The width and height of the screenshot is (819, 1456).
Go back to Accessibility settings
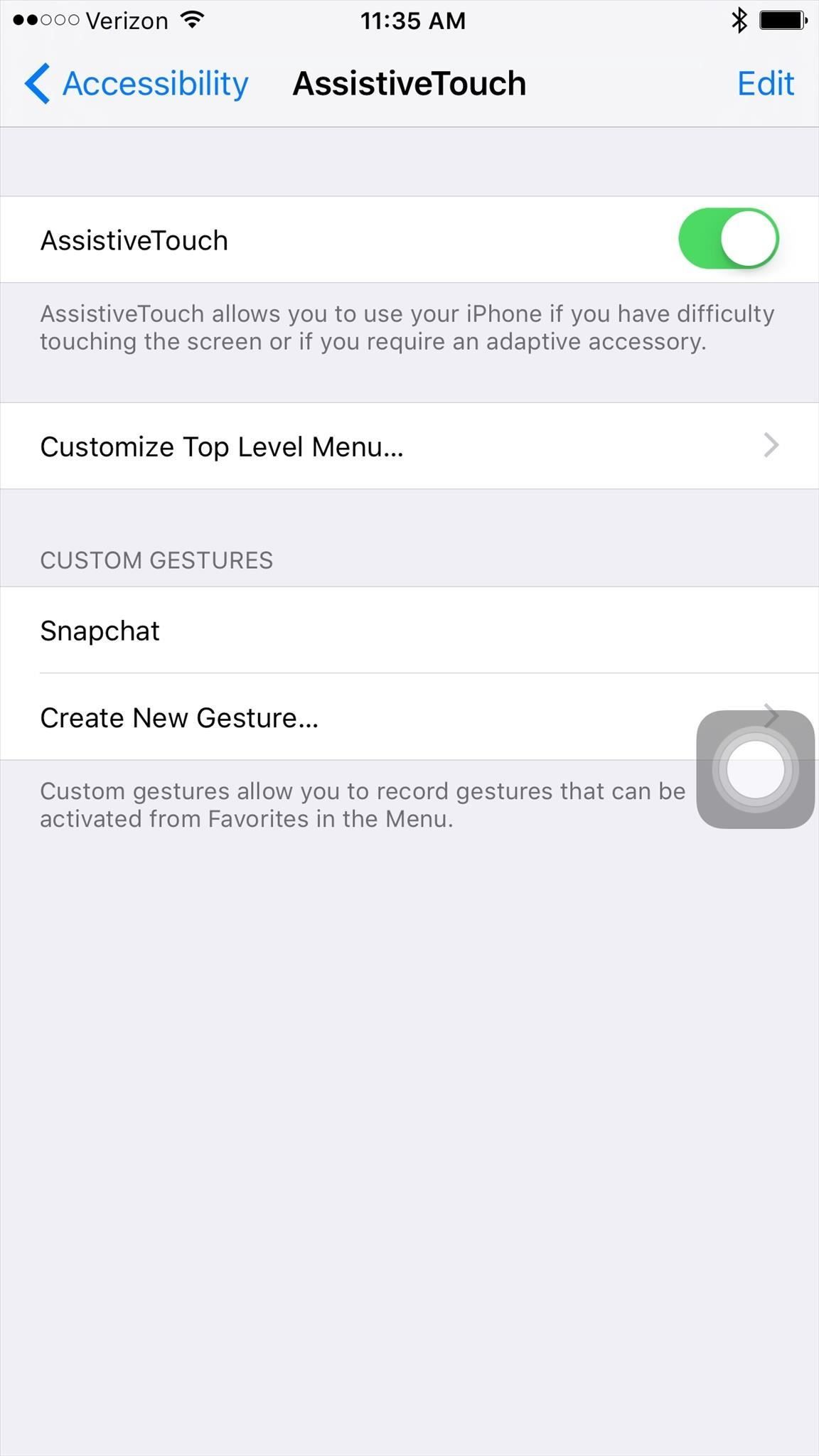(136, 84)
